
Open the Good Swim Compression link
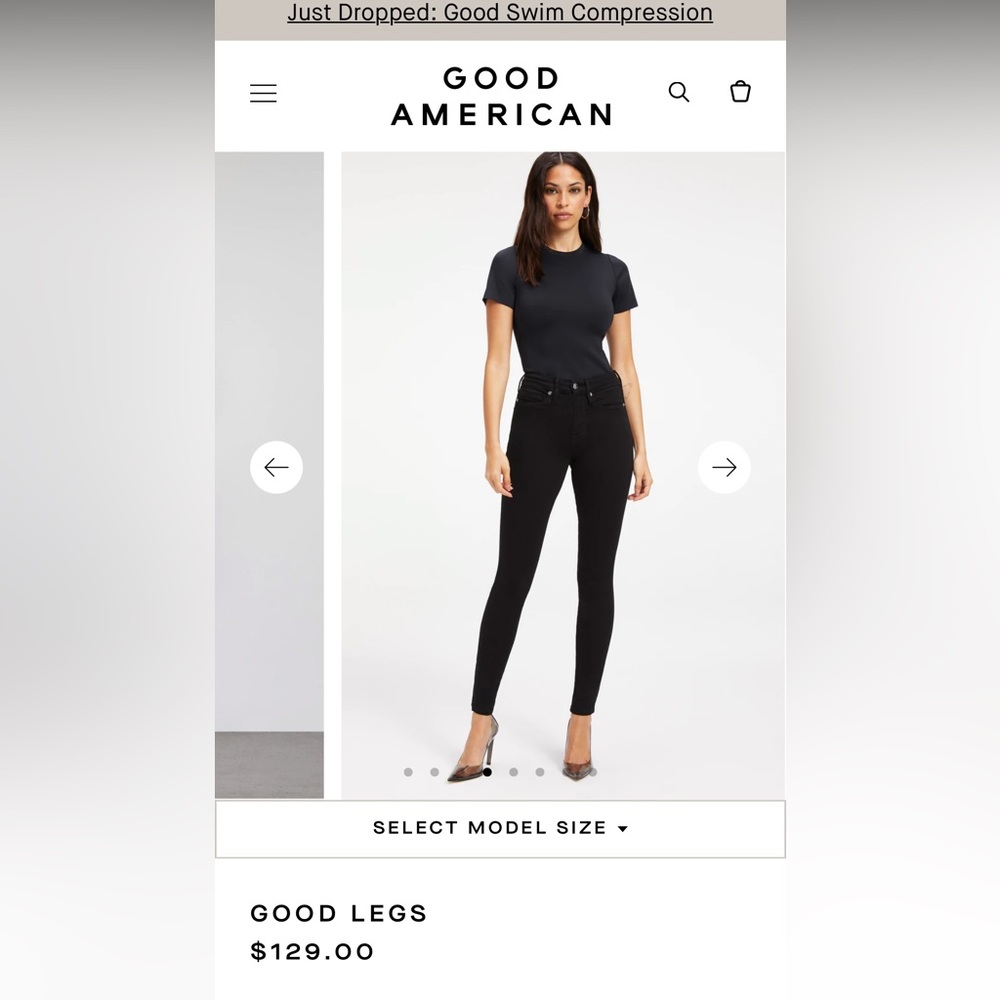(x=500, y=13)
